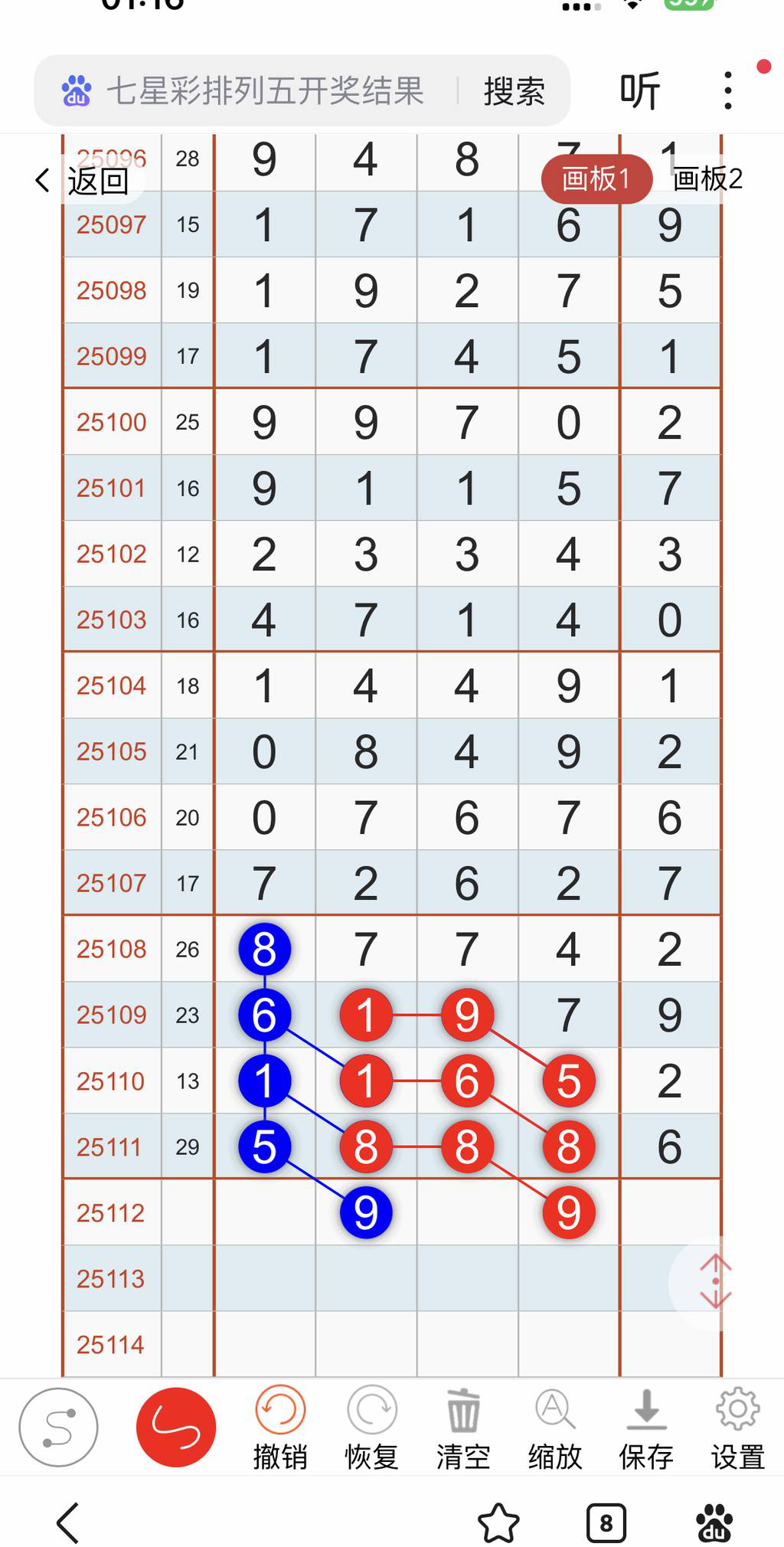Tap the 返回 back button
The image size is (784, 1547).
[x=83, y=182]
